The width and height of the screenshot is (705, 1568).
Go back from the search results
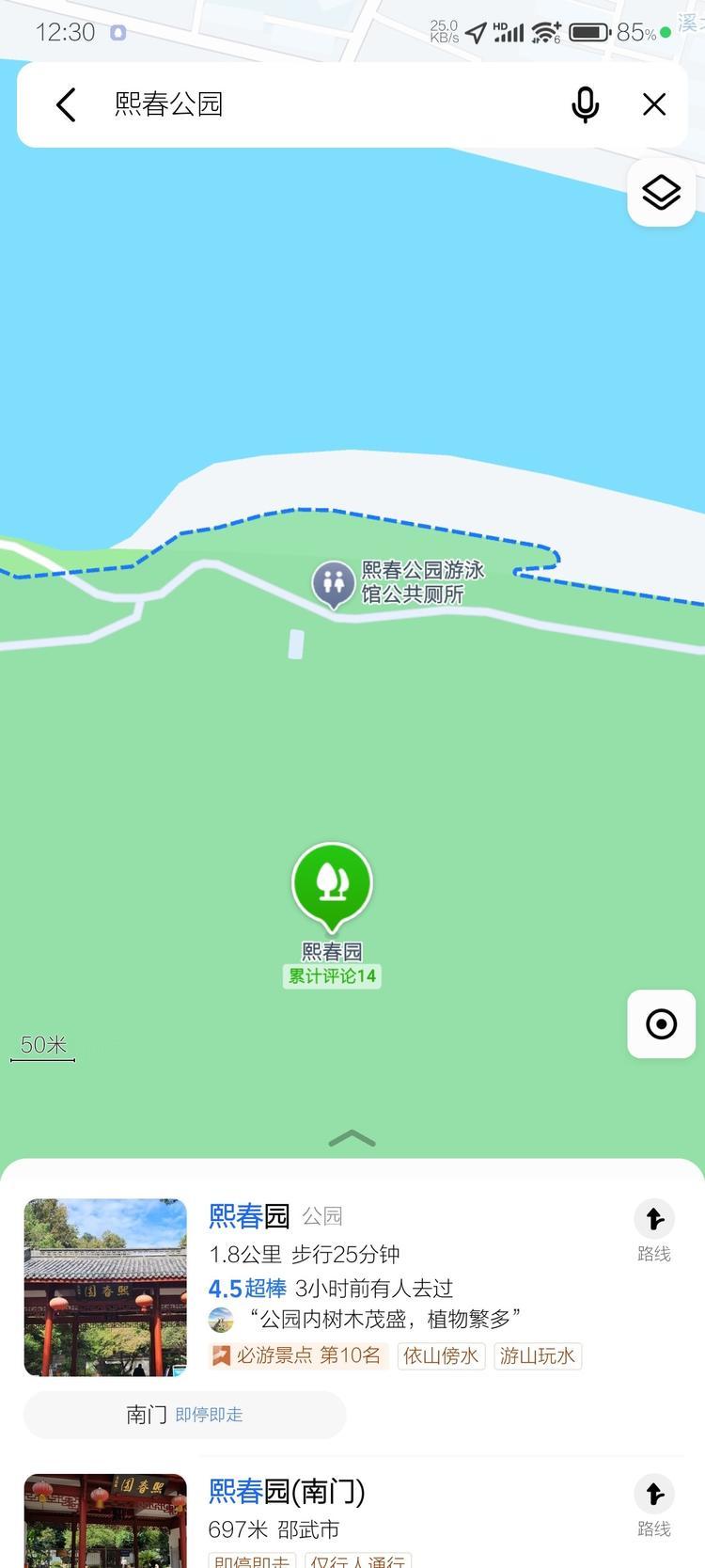(x=66, y=104)
